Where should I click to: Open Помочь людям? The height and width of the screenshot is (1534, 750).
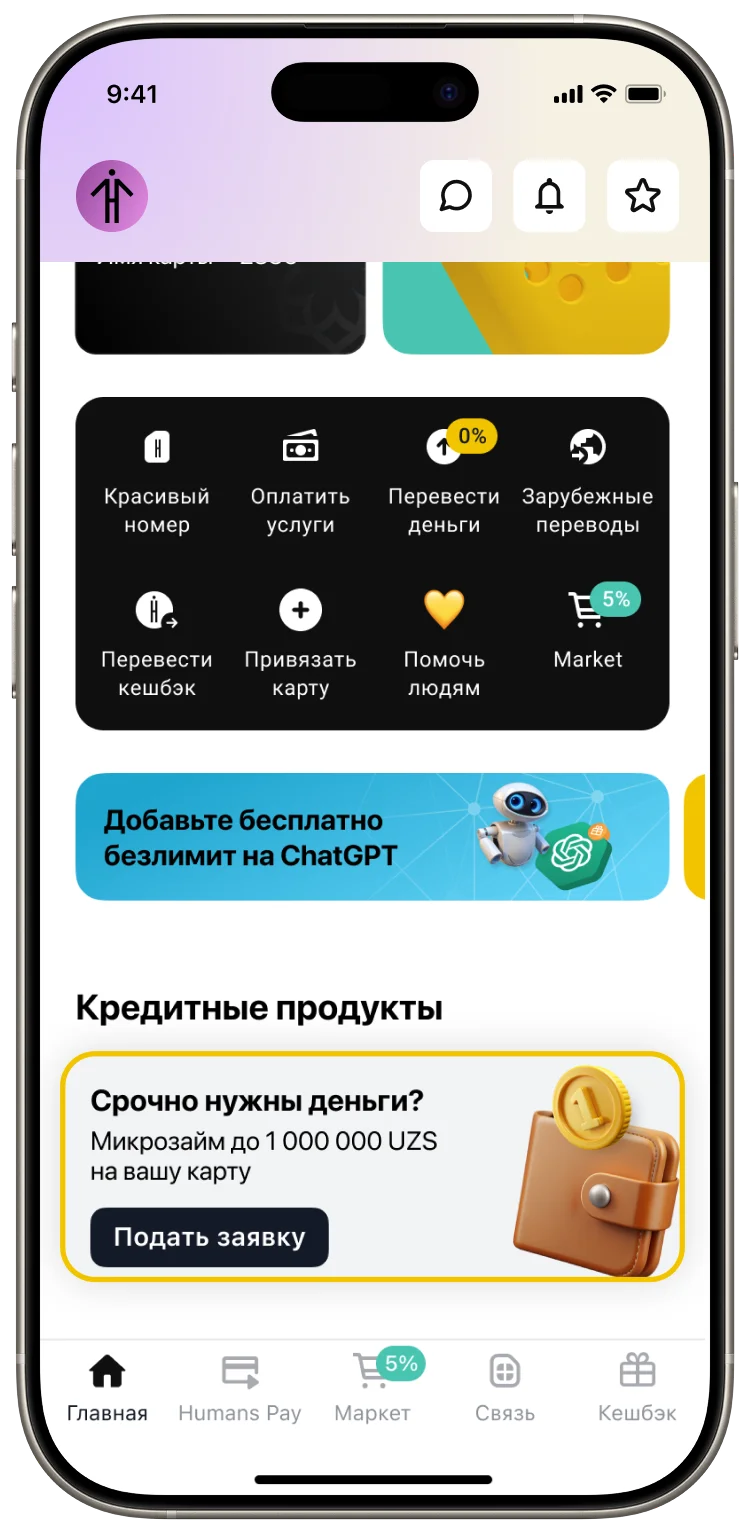pyautogui.click(x=444, y=643)
